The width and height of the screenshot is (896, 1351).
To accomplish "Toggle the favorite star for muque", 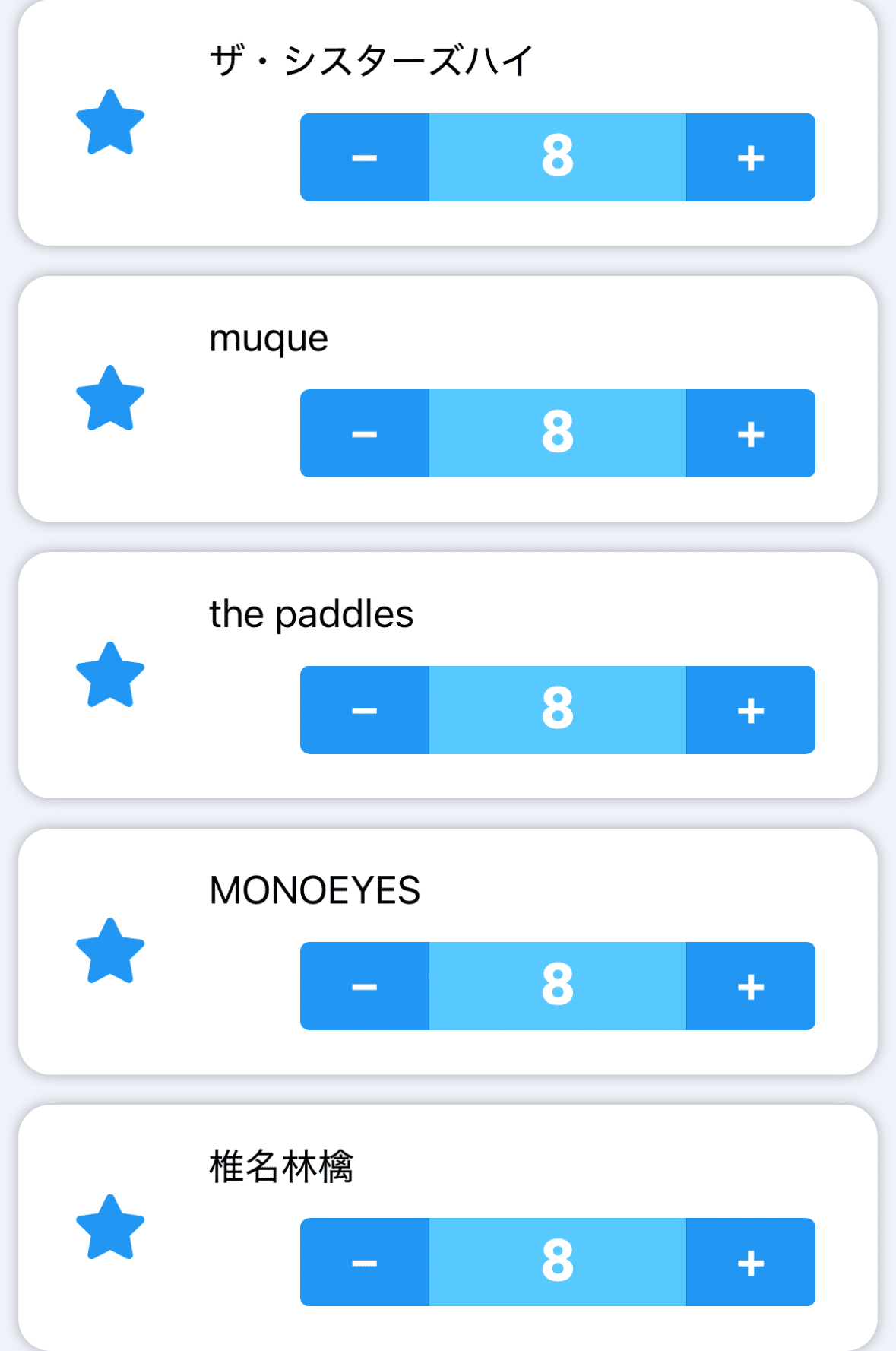I will [110, 399].
